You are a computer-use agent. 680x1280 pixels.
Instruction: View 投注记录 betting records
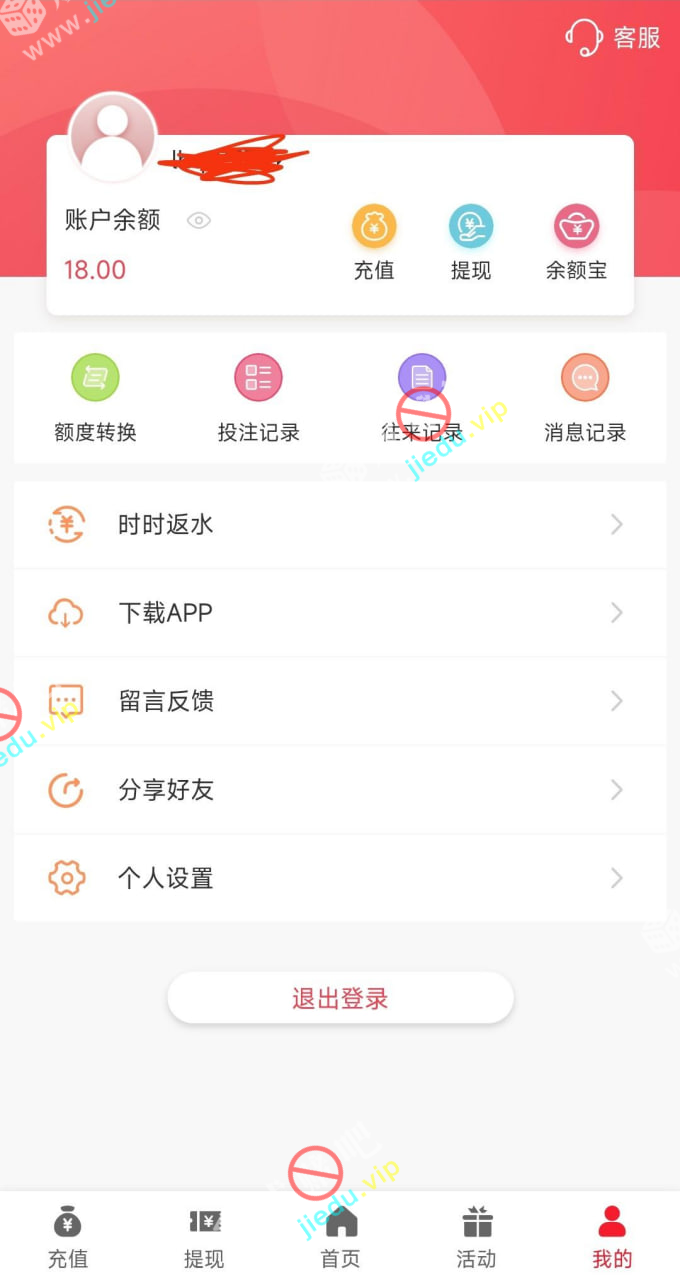(x=258, y=397)
